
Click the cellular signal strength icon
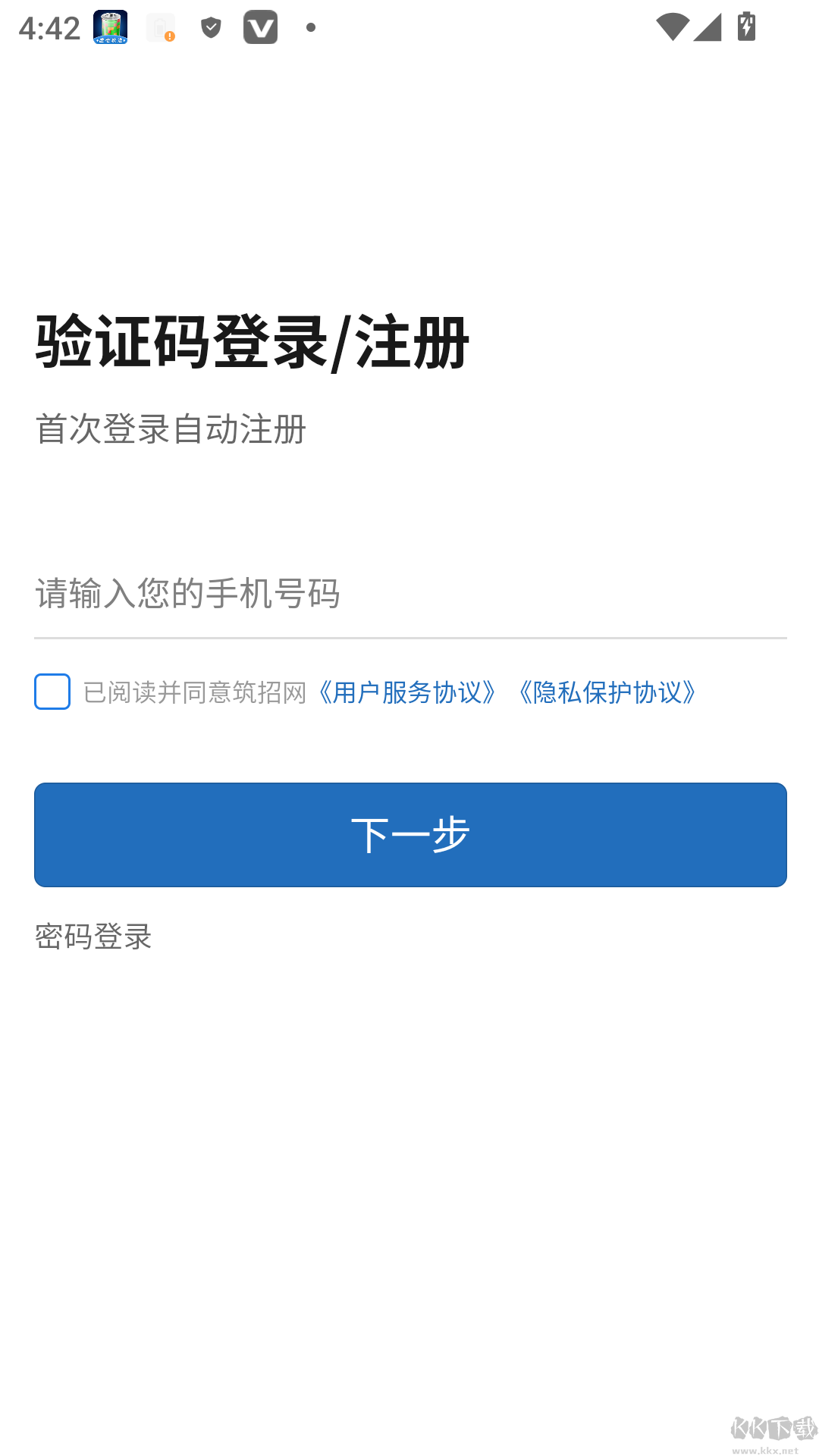(x=708, y=29)
